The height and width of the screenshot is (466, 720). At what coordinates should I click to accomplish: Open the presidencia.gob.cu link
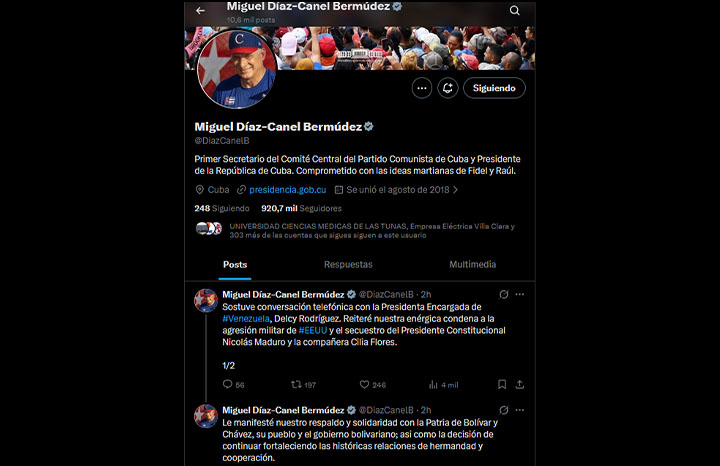click(x=288, y=189)
